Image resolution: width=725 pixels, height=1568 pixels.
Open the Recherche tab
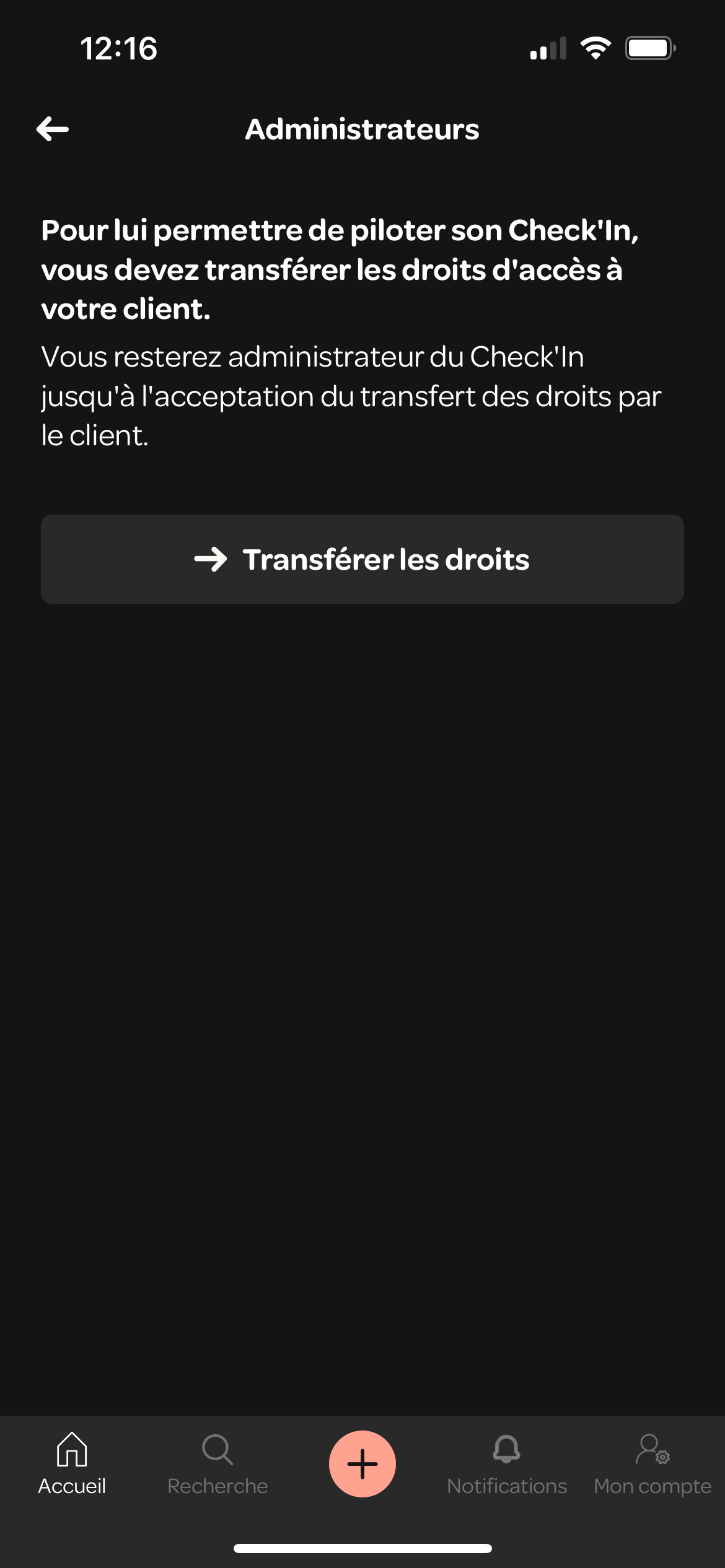217,1464
